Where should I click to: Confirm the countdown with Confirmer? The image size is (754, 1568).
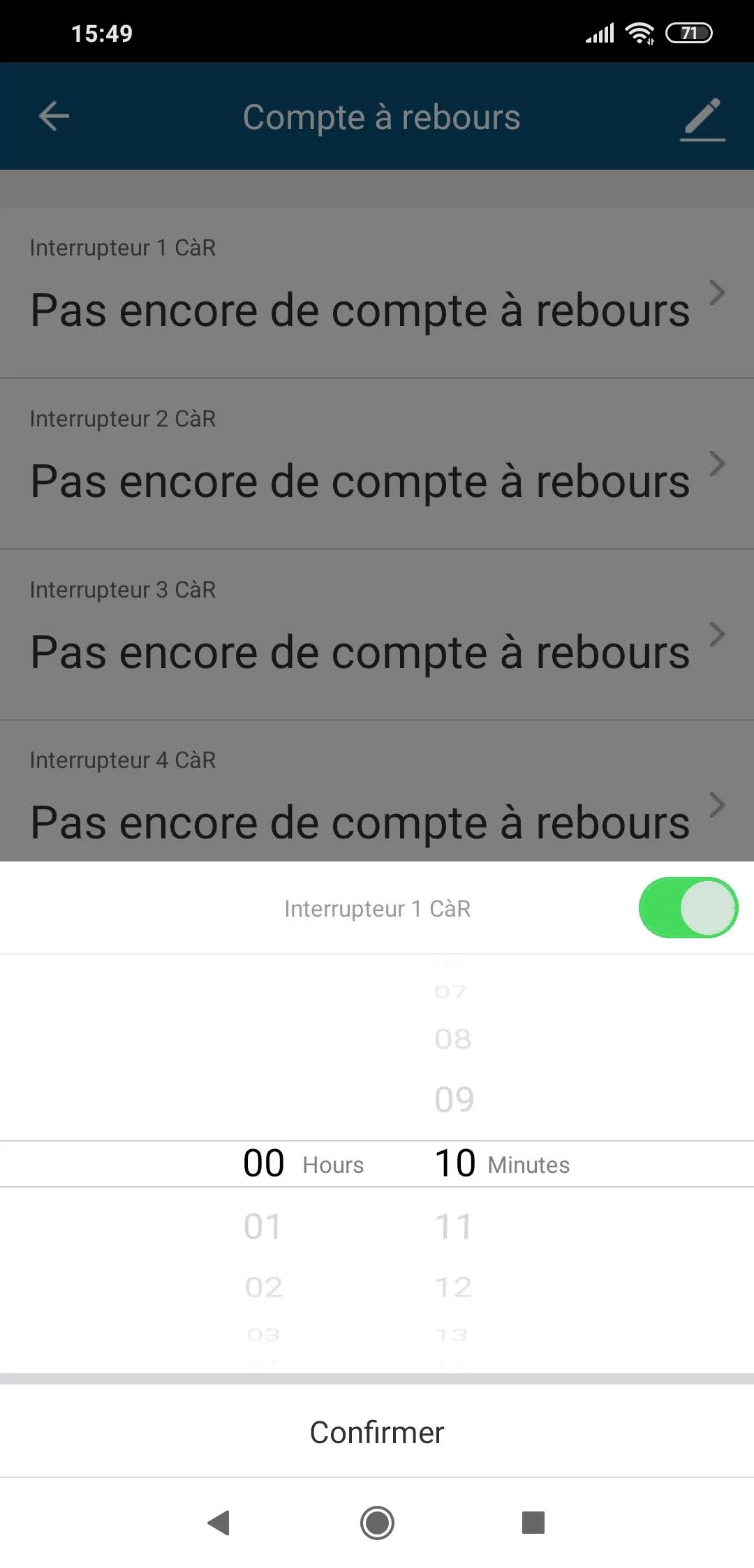click(x=377, y=1433)
